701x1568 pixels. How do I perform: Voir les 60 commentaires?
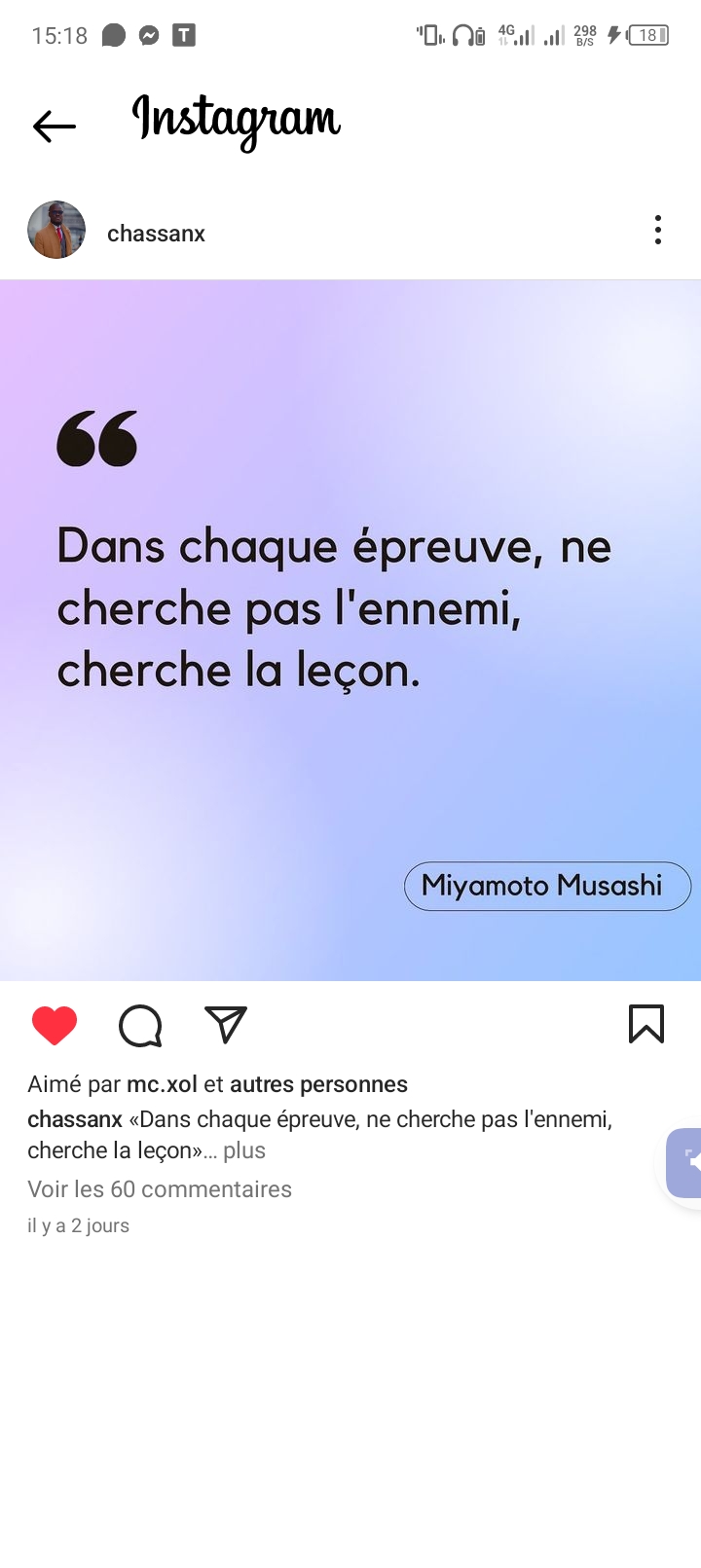tap(160, 1189)
